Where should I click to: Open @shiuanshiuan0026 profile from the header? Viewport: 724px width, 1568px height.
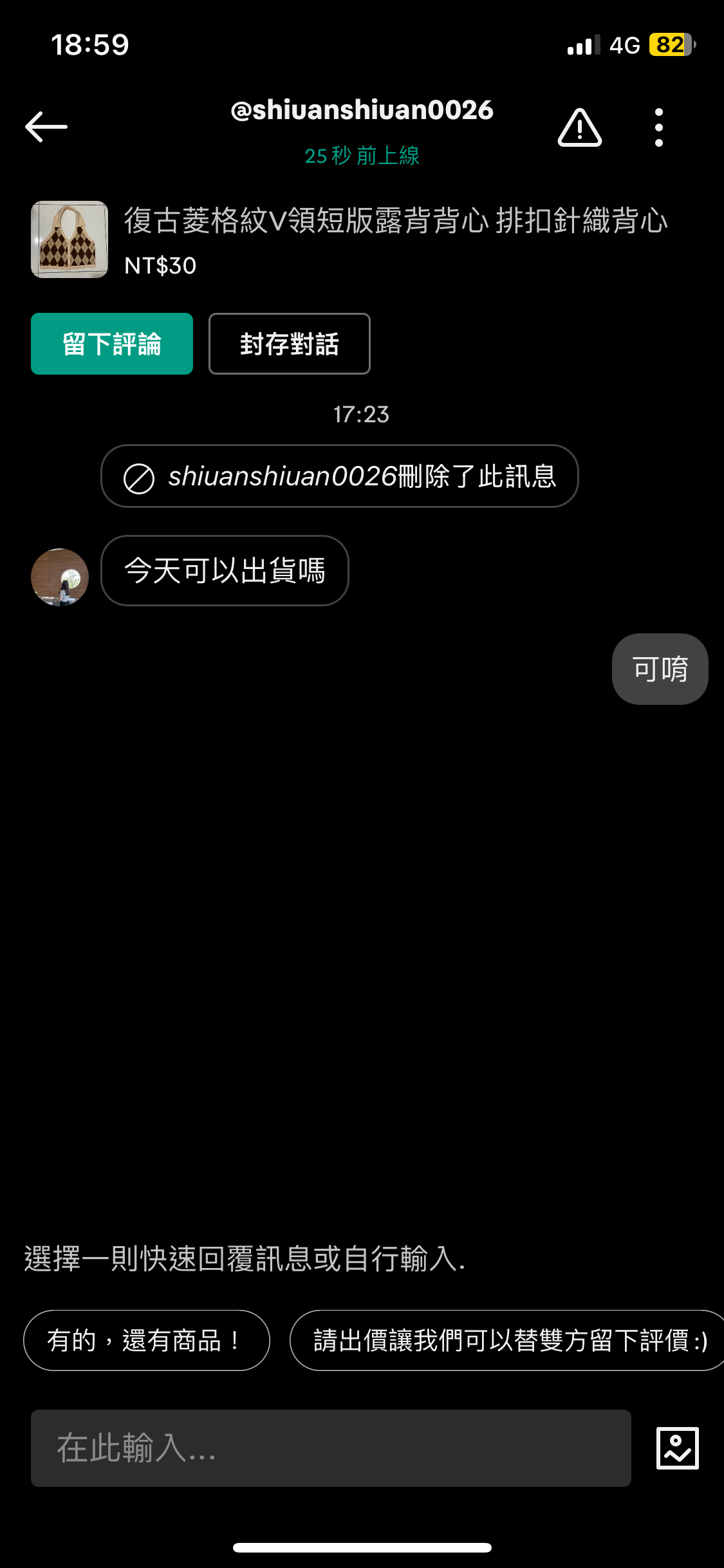pyautogui.click(x=362, y=111)
